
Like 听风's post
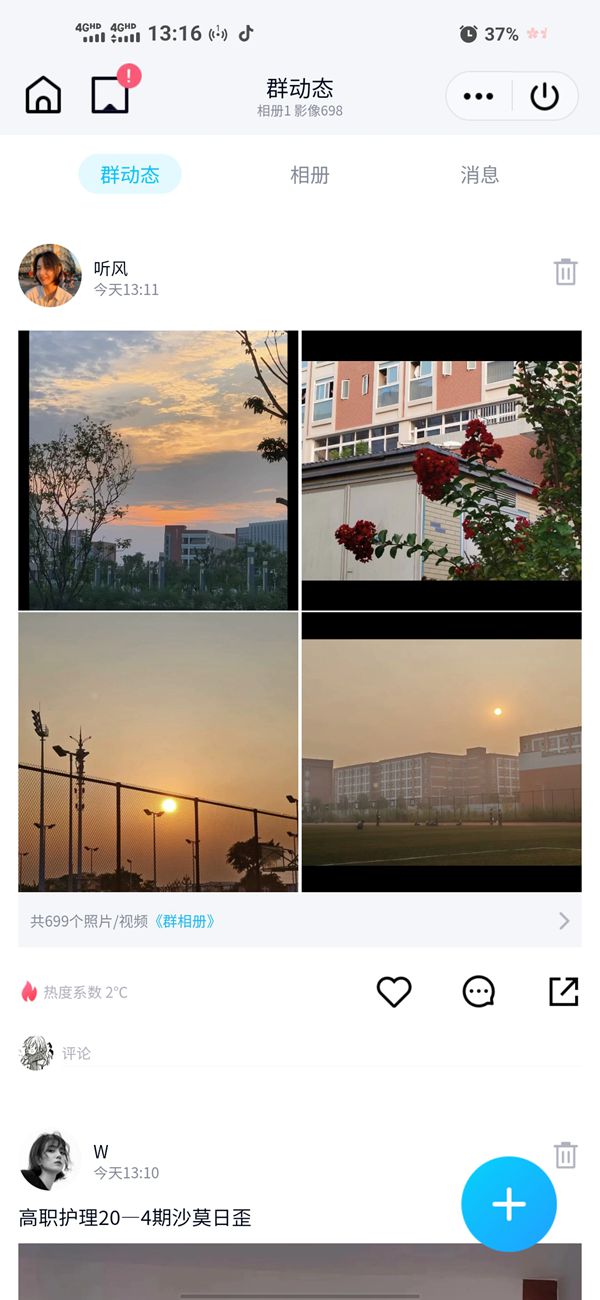(394, 992)
